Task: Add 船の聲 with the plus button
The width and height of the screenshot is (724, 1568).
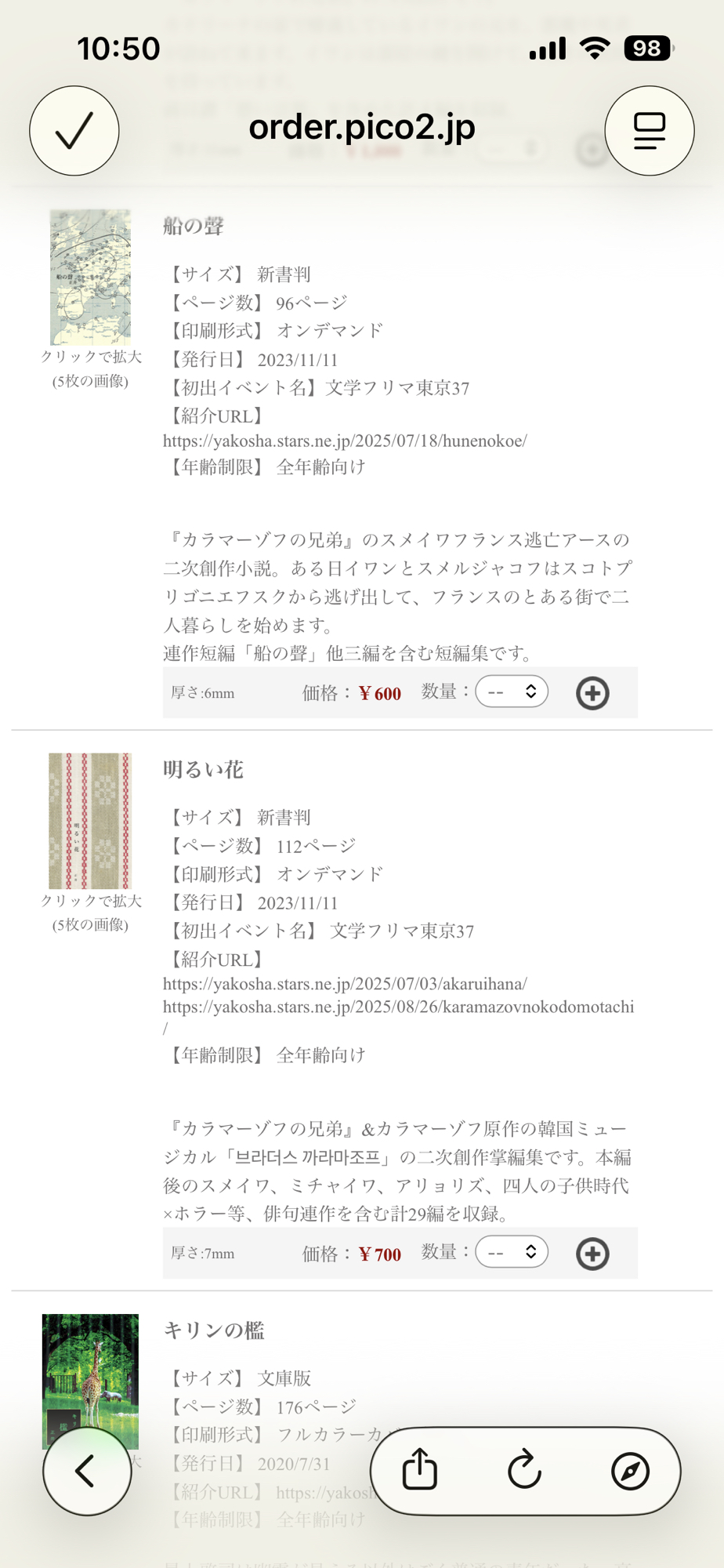Action: (x=592, y=693)
